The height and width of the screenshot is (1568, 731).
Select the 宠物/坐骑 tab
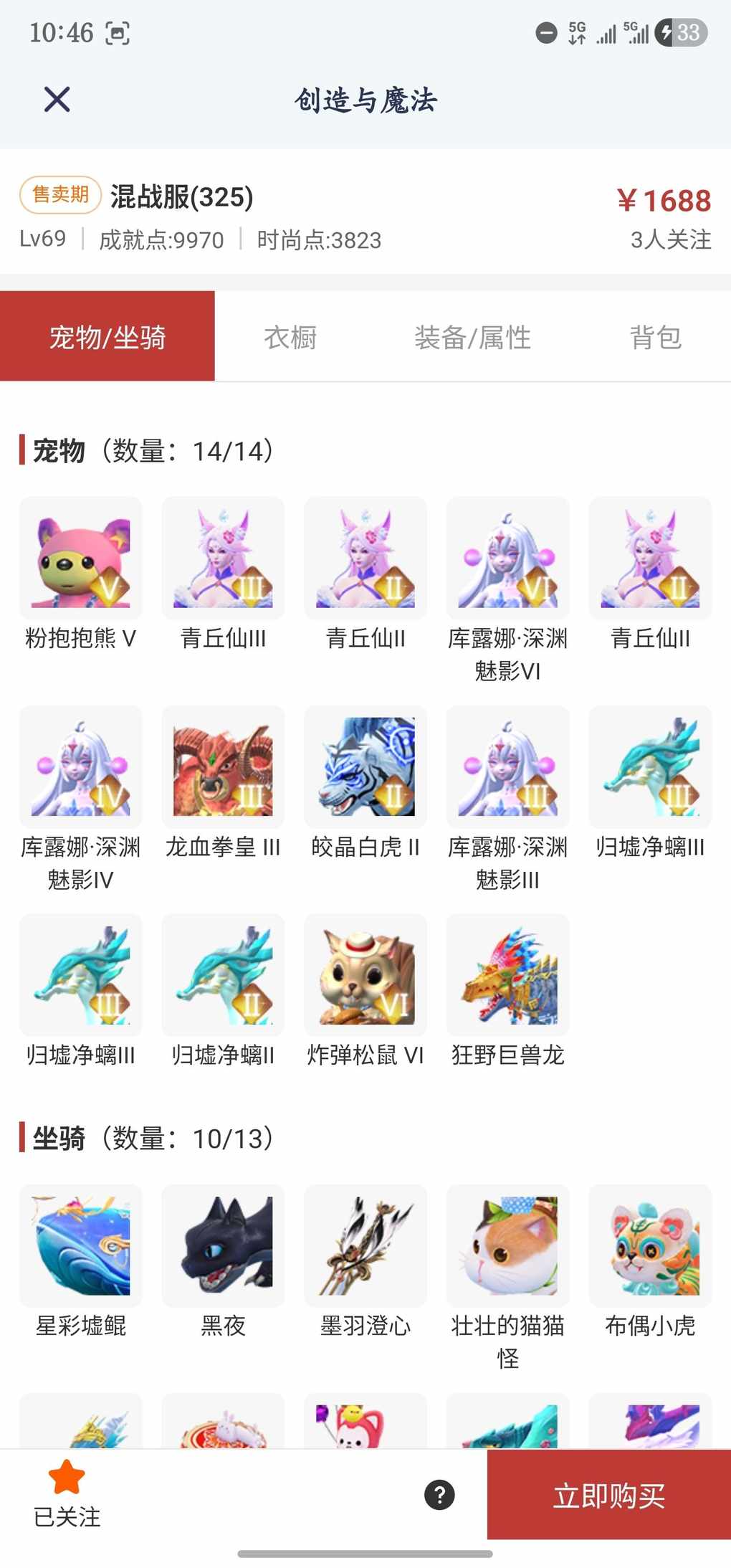click(107, 337)
